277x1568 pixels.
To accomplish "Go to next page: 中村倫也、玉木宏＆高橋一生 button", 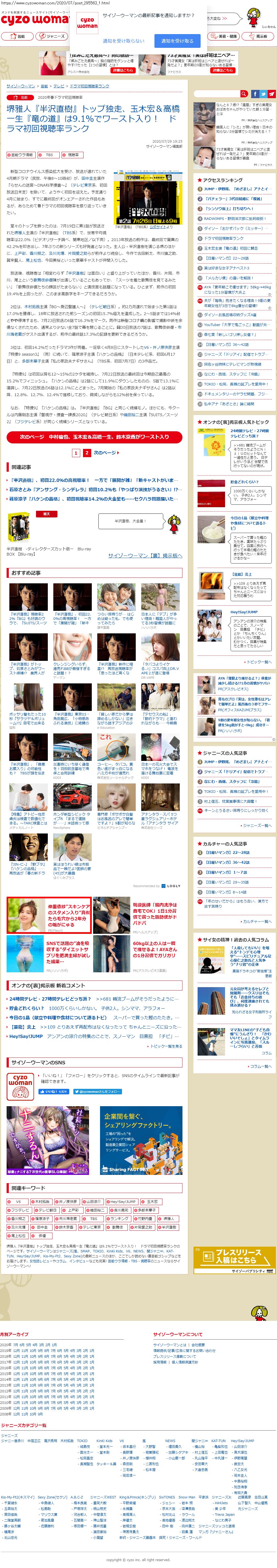I will pos(94,437).
